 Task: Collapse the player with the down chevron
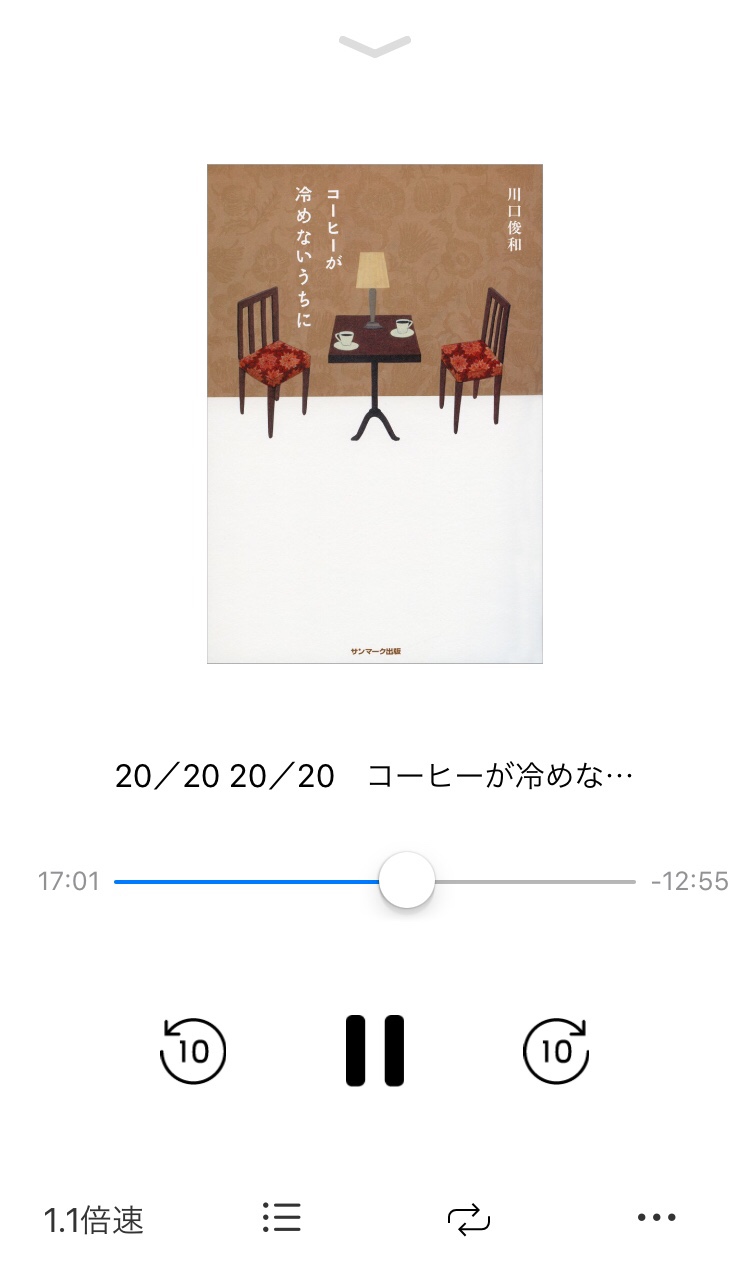(375, 46)
